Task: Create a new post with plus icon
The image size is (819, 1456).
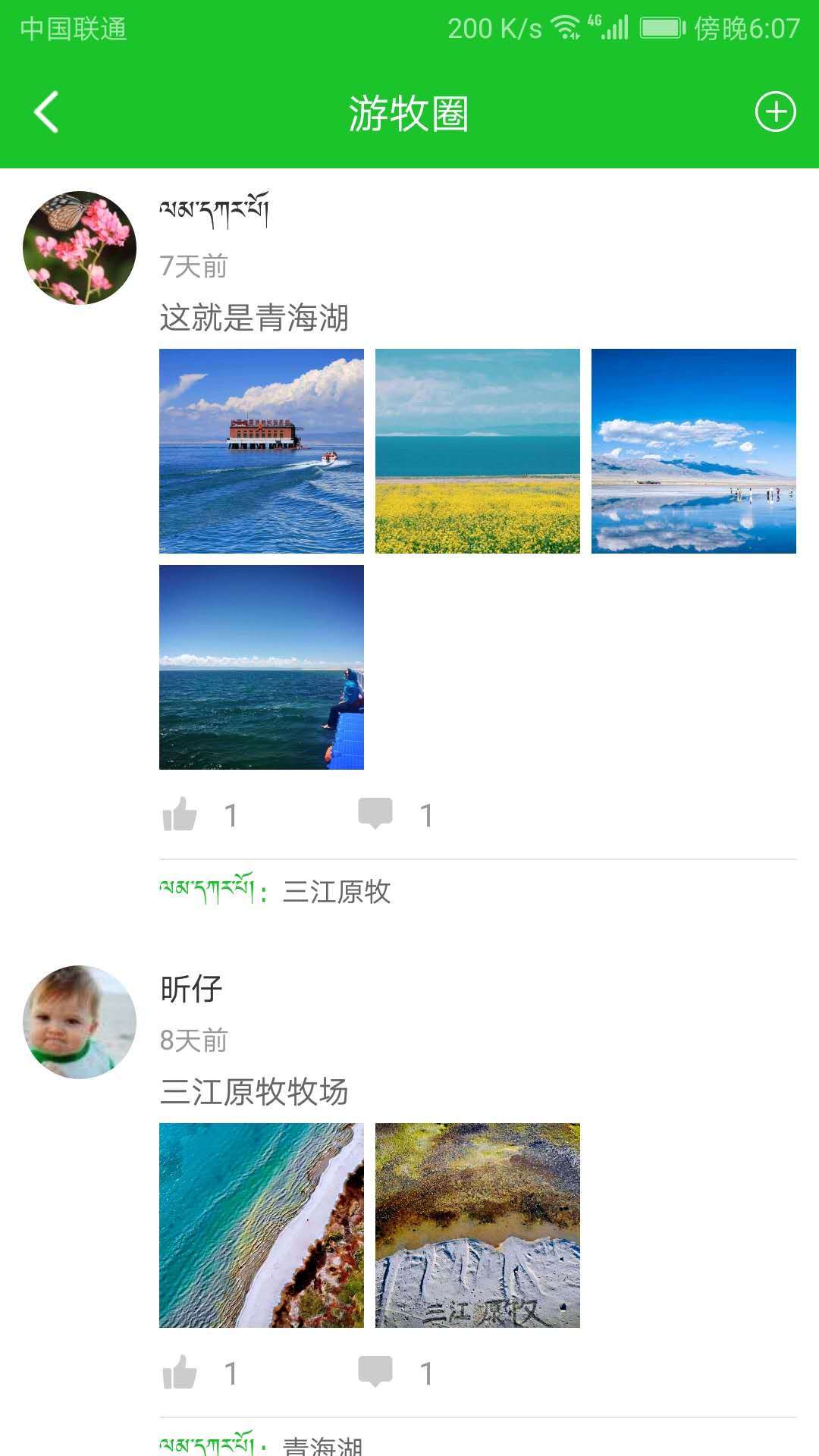Action: [775, 112]
